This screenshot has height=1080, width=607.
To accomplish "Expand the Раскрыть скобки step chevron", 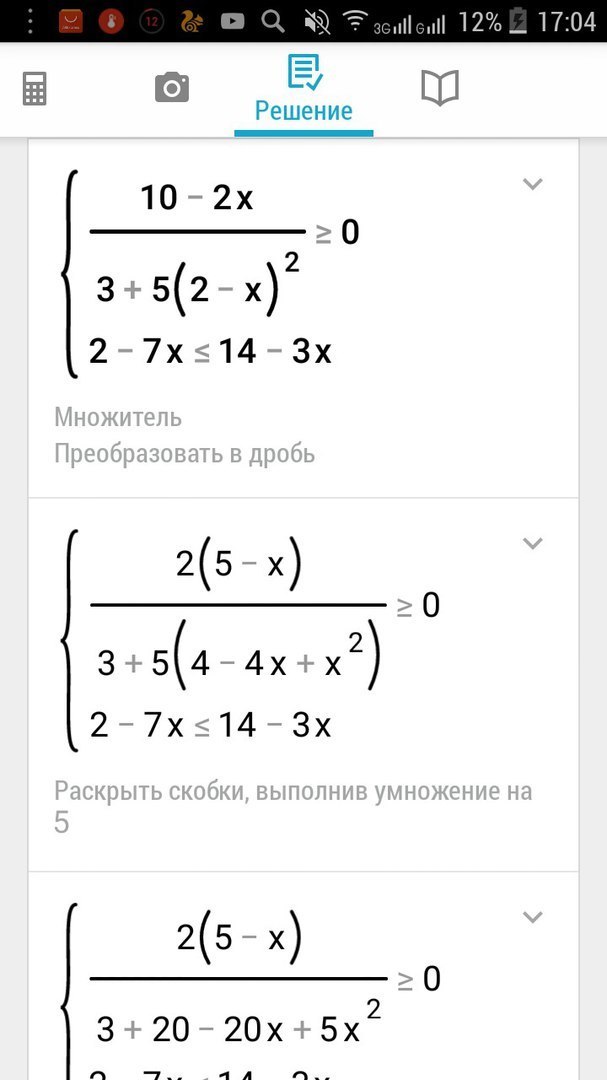I will click(533, 544).
